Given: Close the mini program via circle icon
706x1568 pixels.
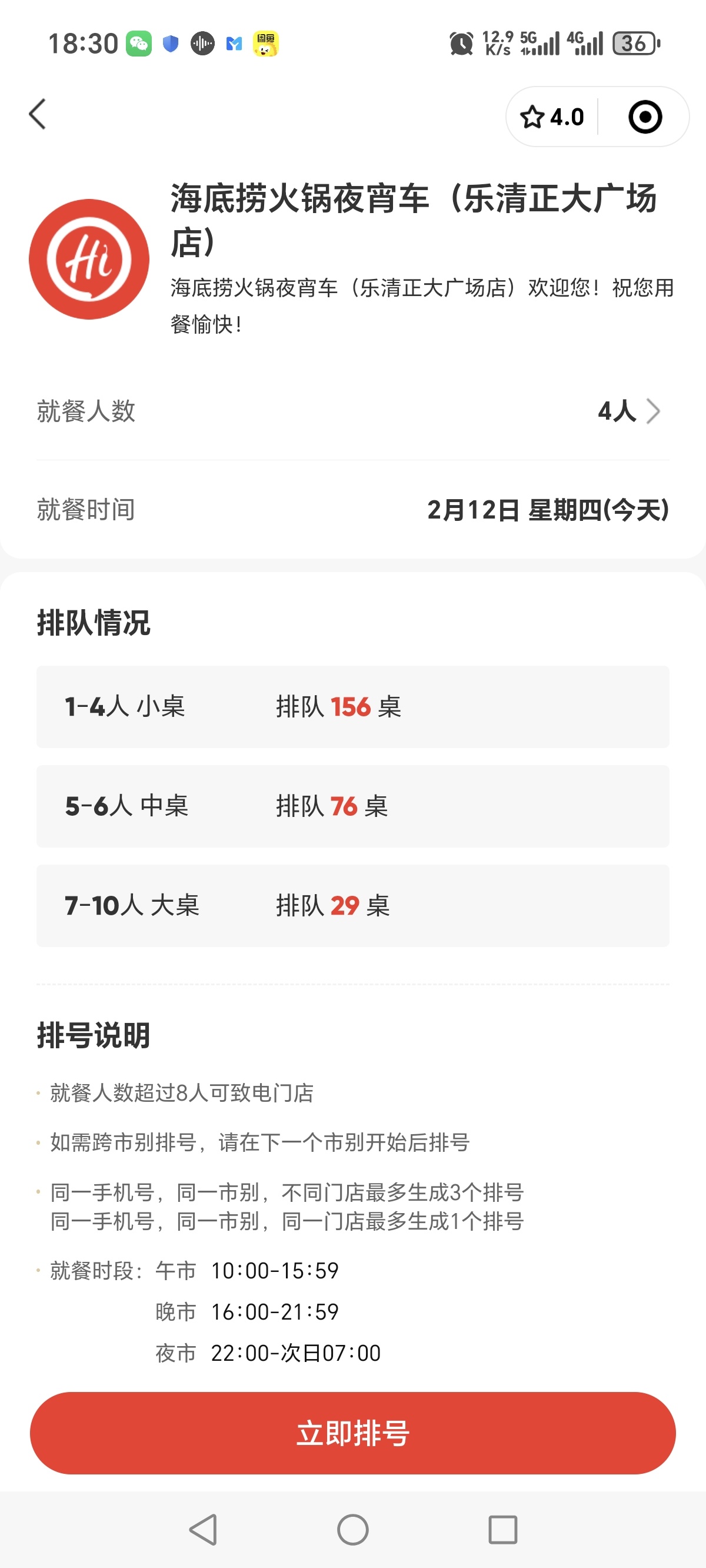Looking at the screenshot, I should pos(645,117).
